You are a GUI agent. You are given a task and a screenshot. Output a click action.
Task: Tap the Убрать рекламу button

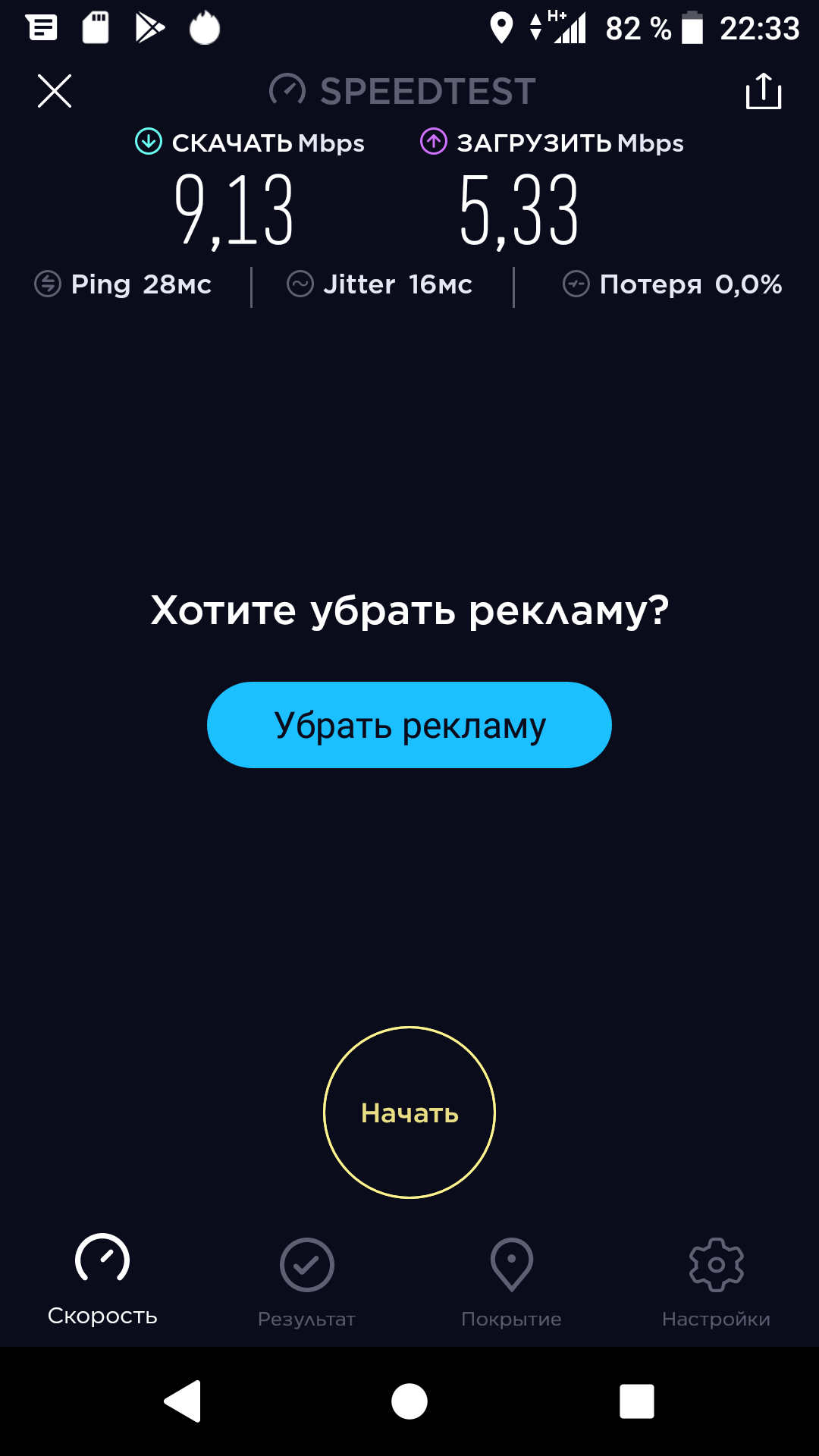pyautogui.click(x=409, y=725)
